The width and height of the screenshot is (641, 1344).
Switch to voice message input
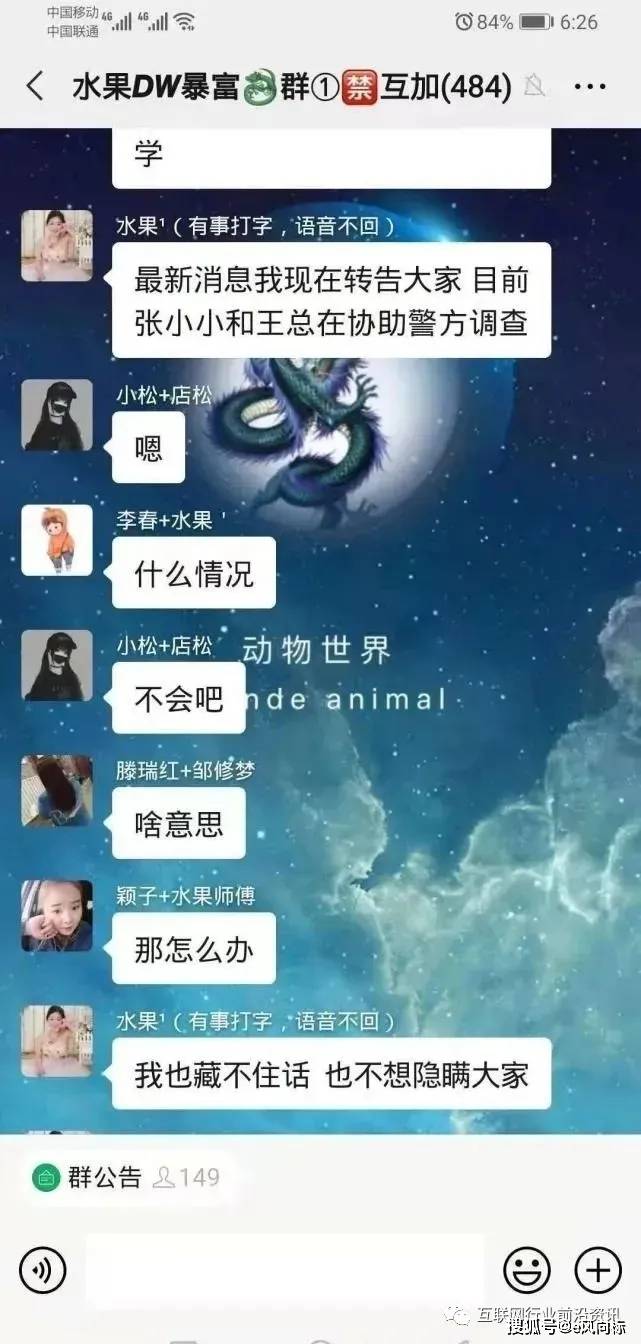point(43,1271)
